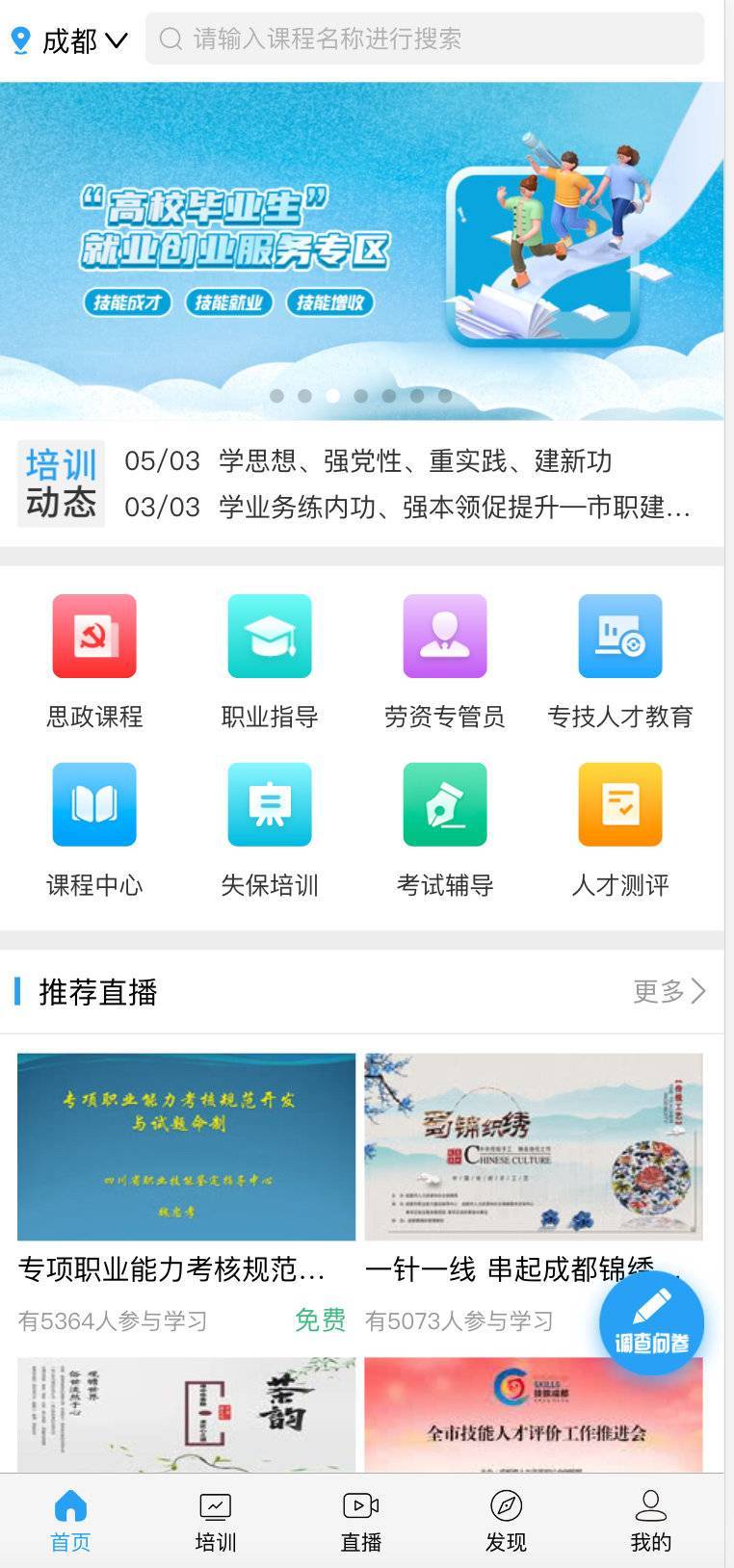
Task: Go to the 我的 tab
Action: click(651, 1521)
